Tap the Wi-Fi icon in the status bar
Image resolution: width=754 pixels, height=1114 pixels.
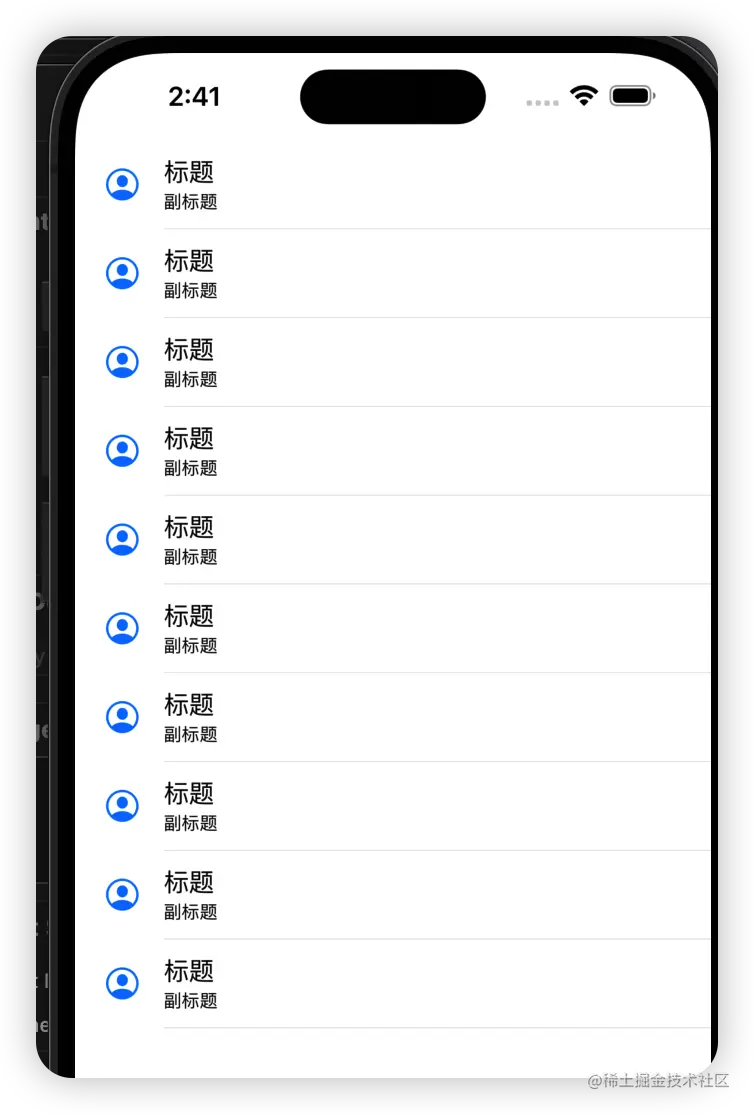584,96
